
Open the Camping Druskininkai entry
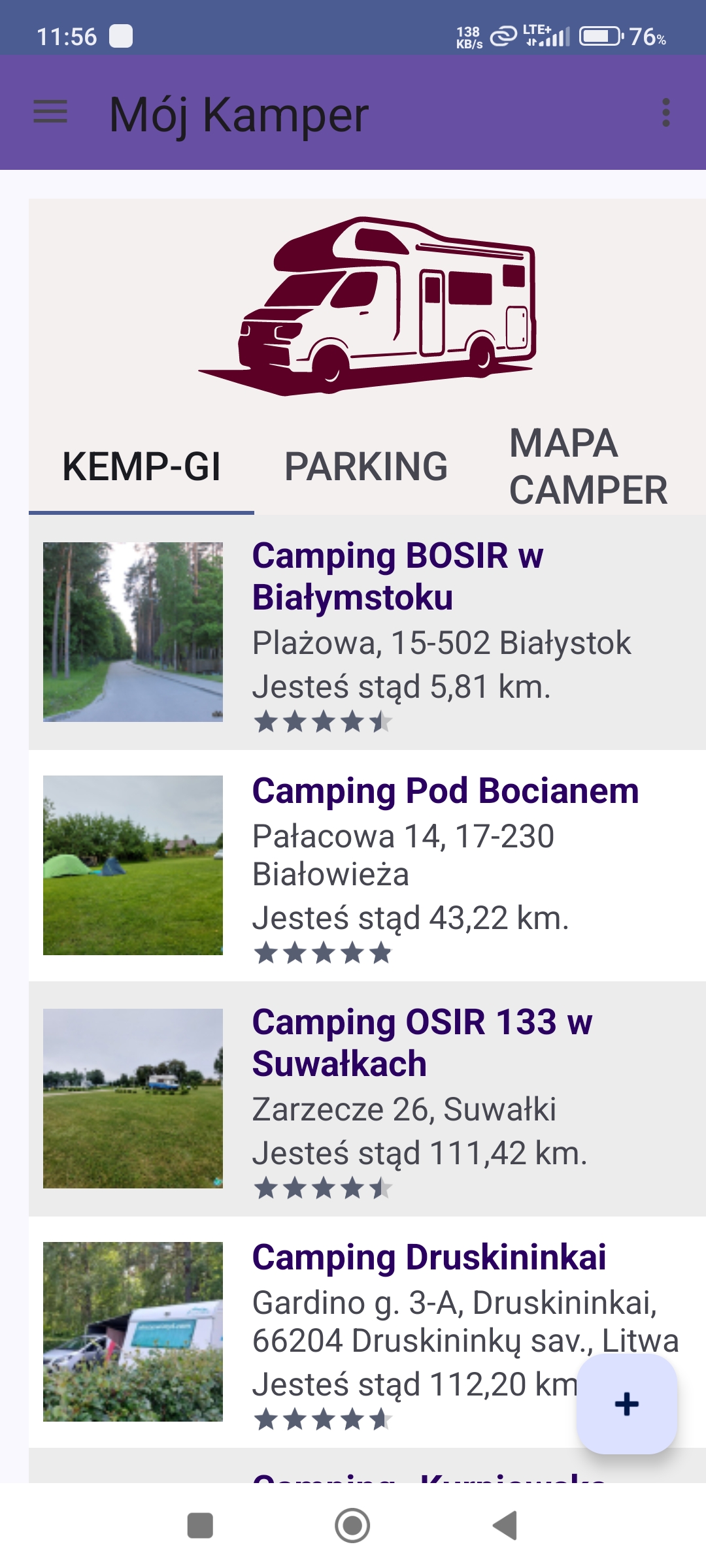429,1258
